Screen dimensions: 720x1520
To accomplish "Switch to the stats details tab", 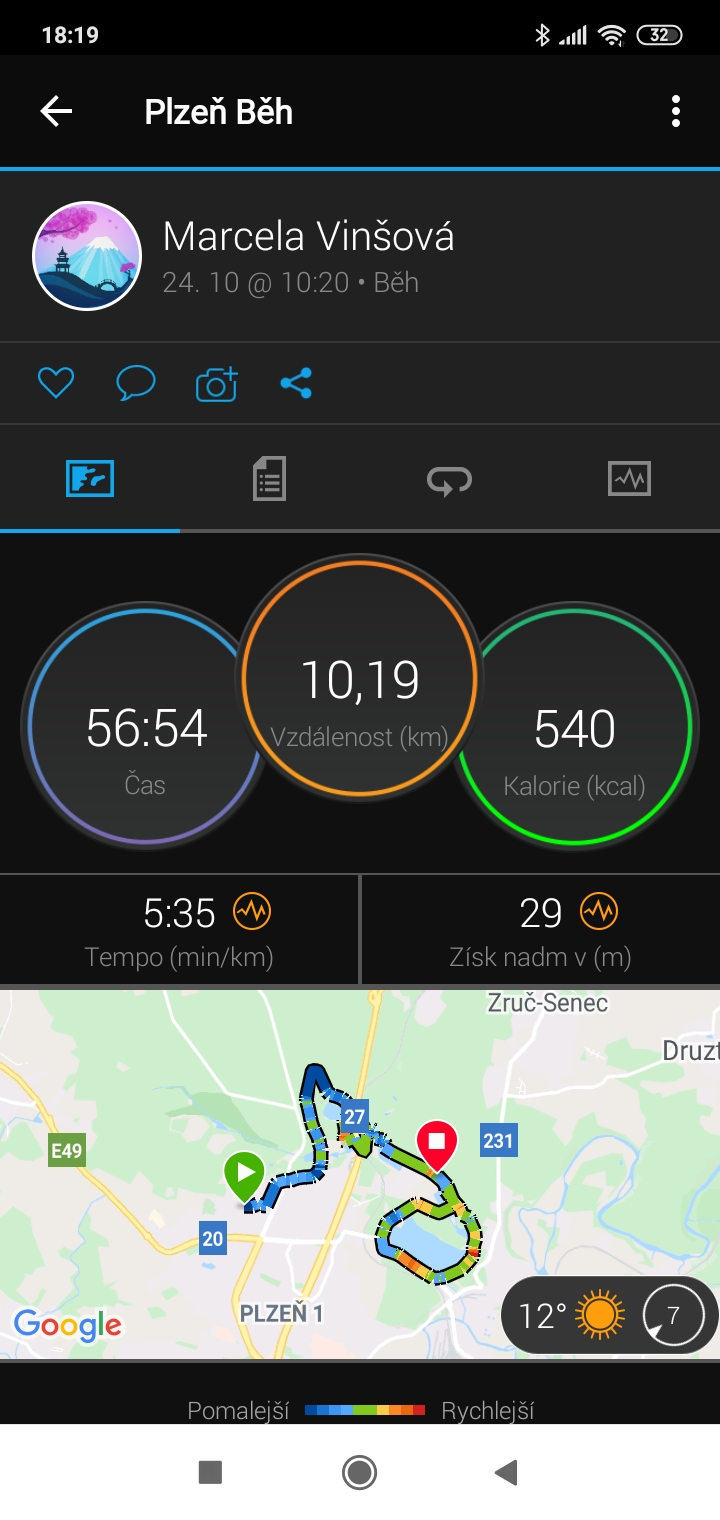I will coord(269,479).
